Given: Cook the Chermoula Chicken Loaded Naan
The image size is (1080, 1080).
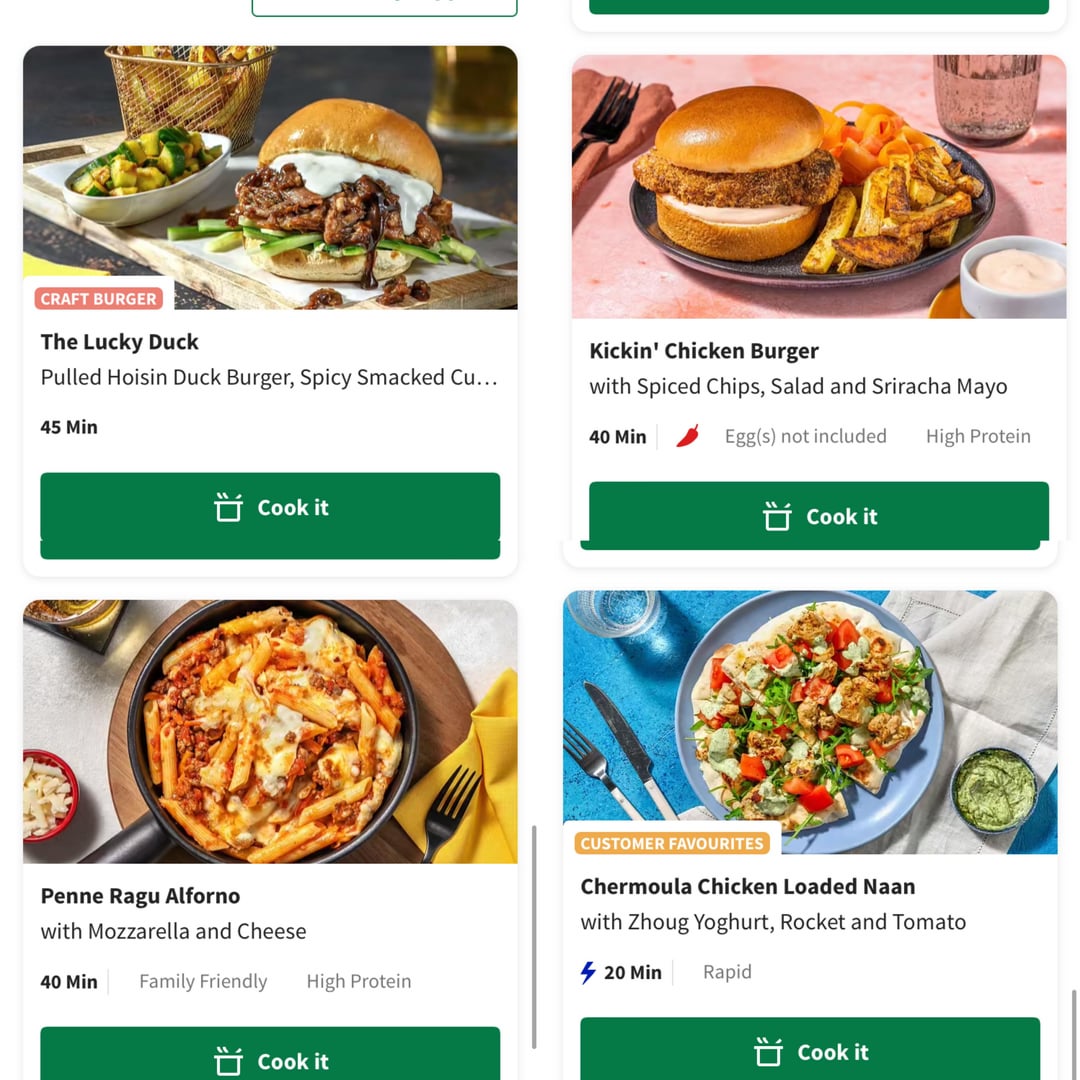Looking at the screenshot, I should [x=810, y=1050].
